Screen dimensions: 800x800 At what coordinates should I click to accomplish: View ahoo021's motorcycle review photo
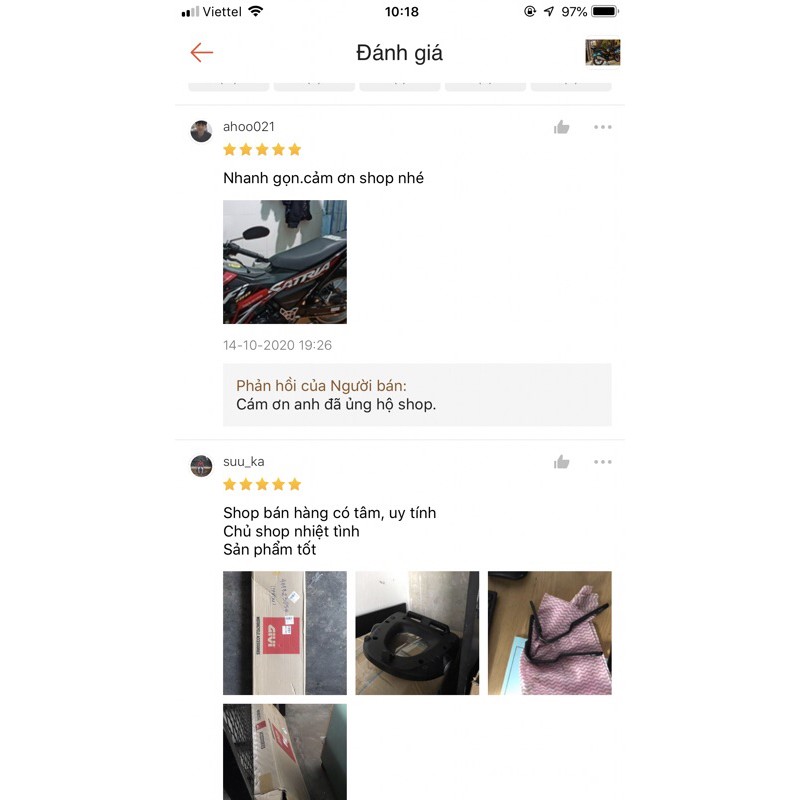click(x=285, y=262)
